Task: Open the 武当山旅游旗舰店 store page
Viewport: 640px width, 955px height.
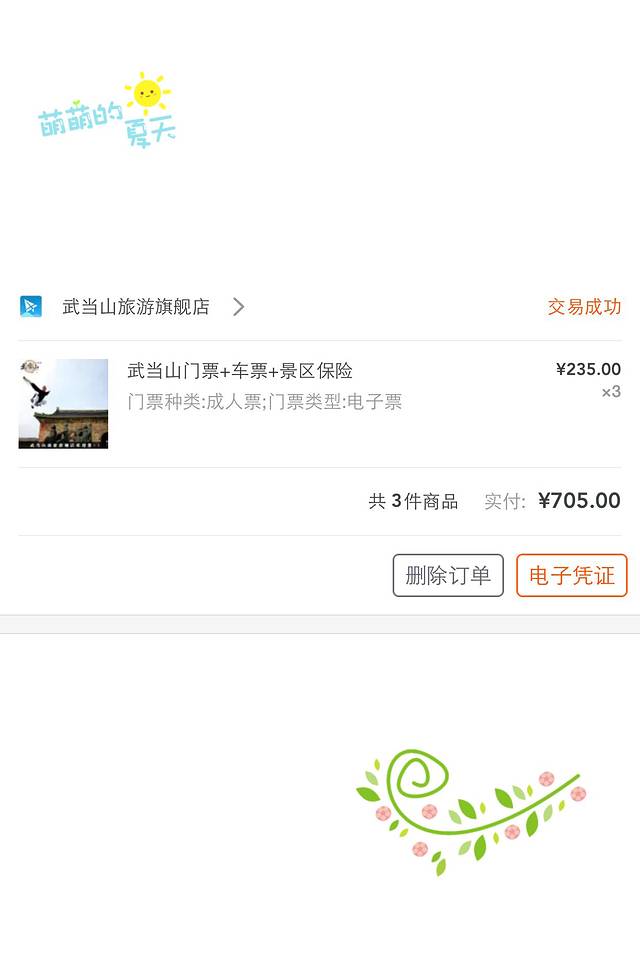Action: pos(136,307)
